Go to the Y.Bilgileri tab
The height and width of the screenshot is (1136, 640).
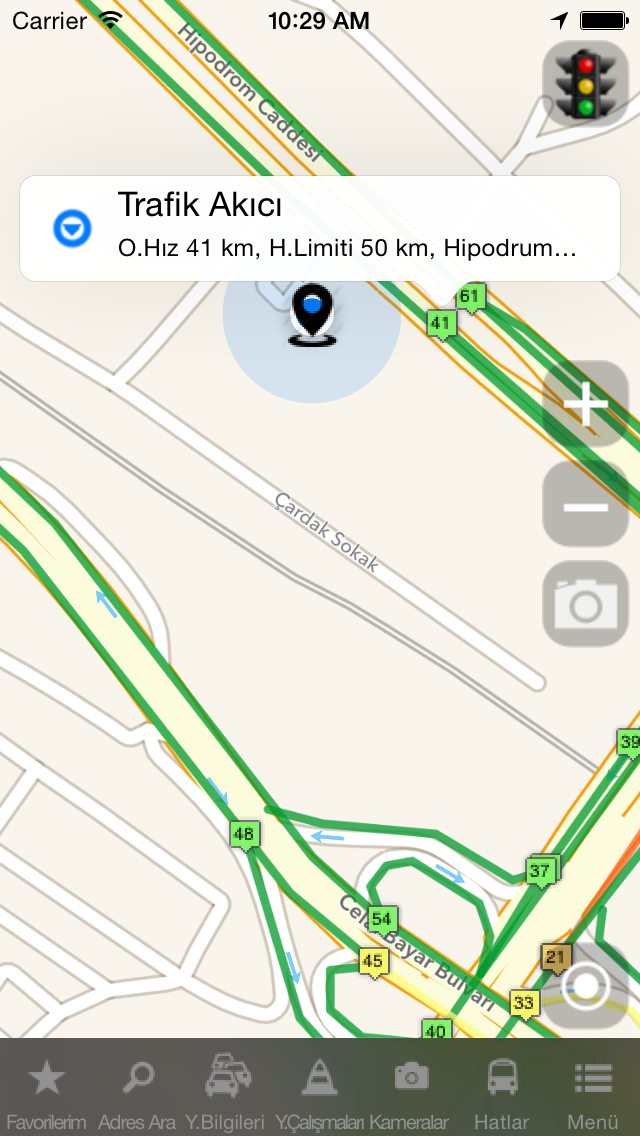click(226, 1090)
